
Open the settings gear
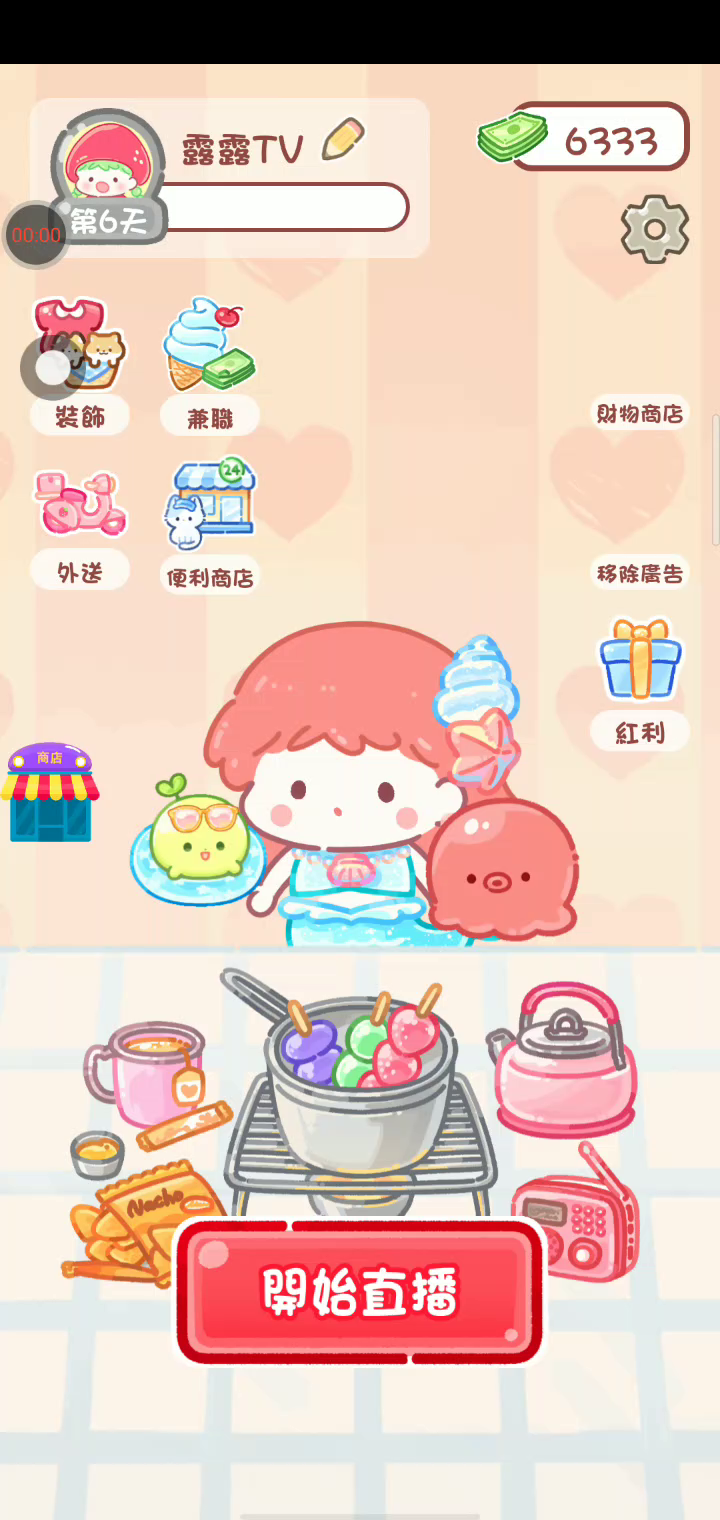655,230
